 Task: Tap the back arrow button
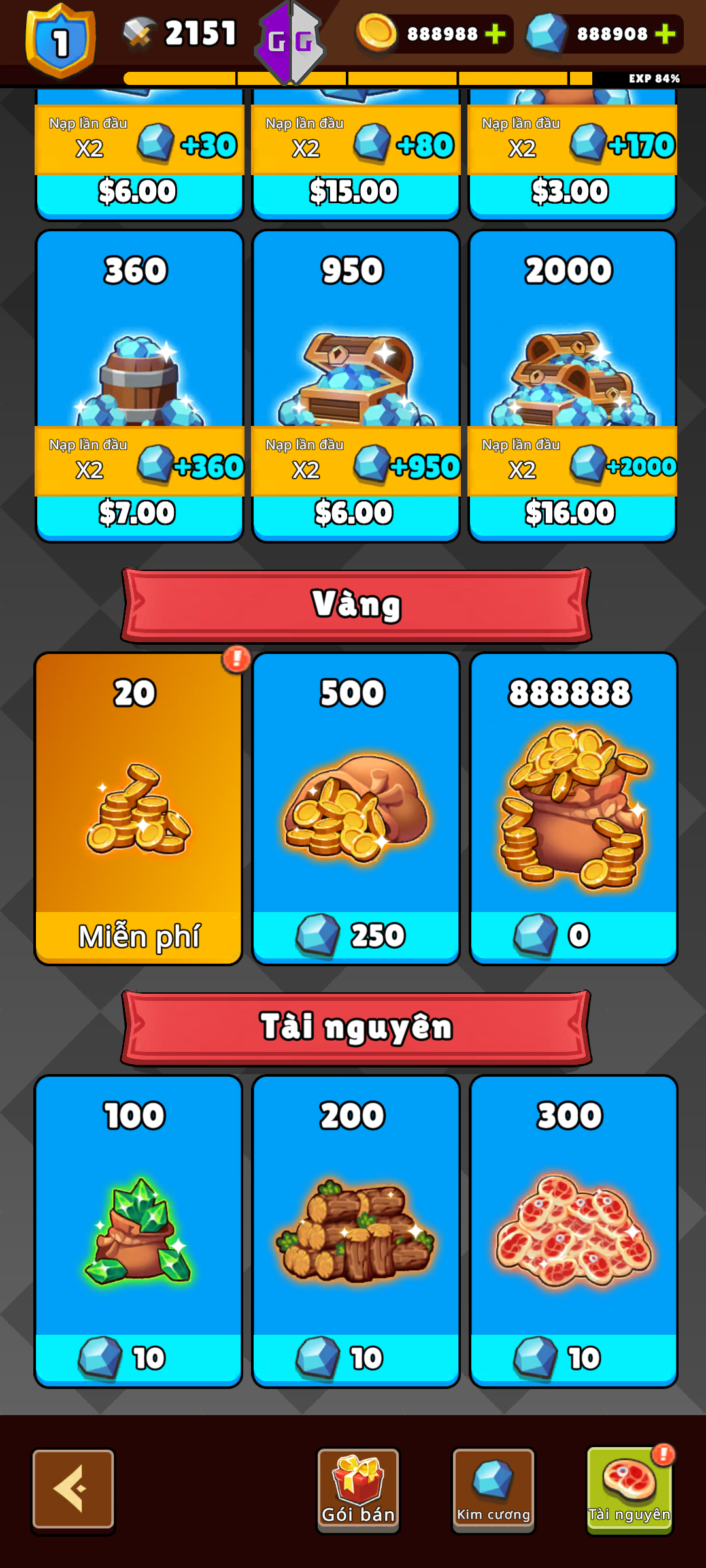(73, 1489)
